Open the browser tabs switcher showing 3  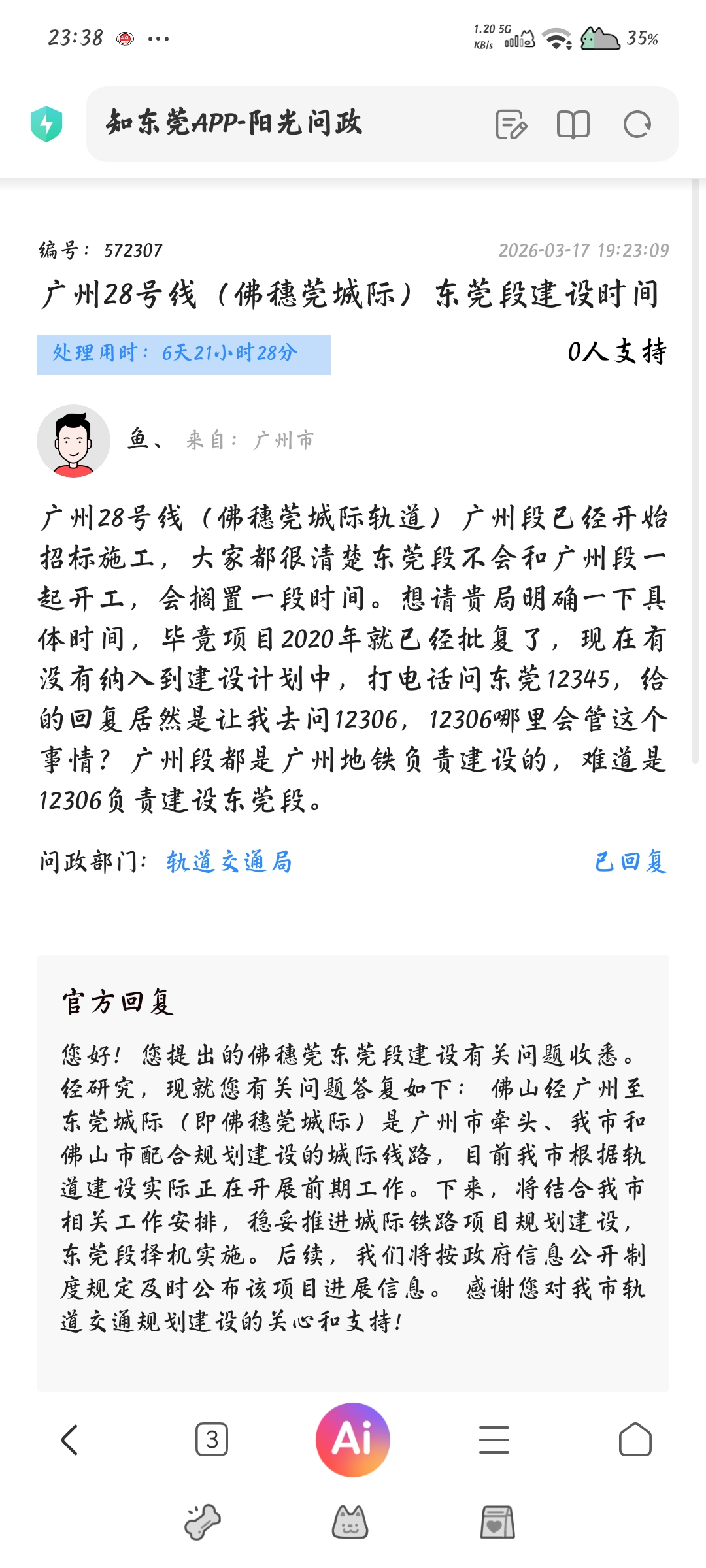coord(212,1440)
